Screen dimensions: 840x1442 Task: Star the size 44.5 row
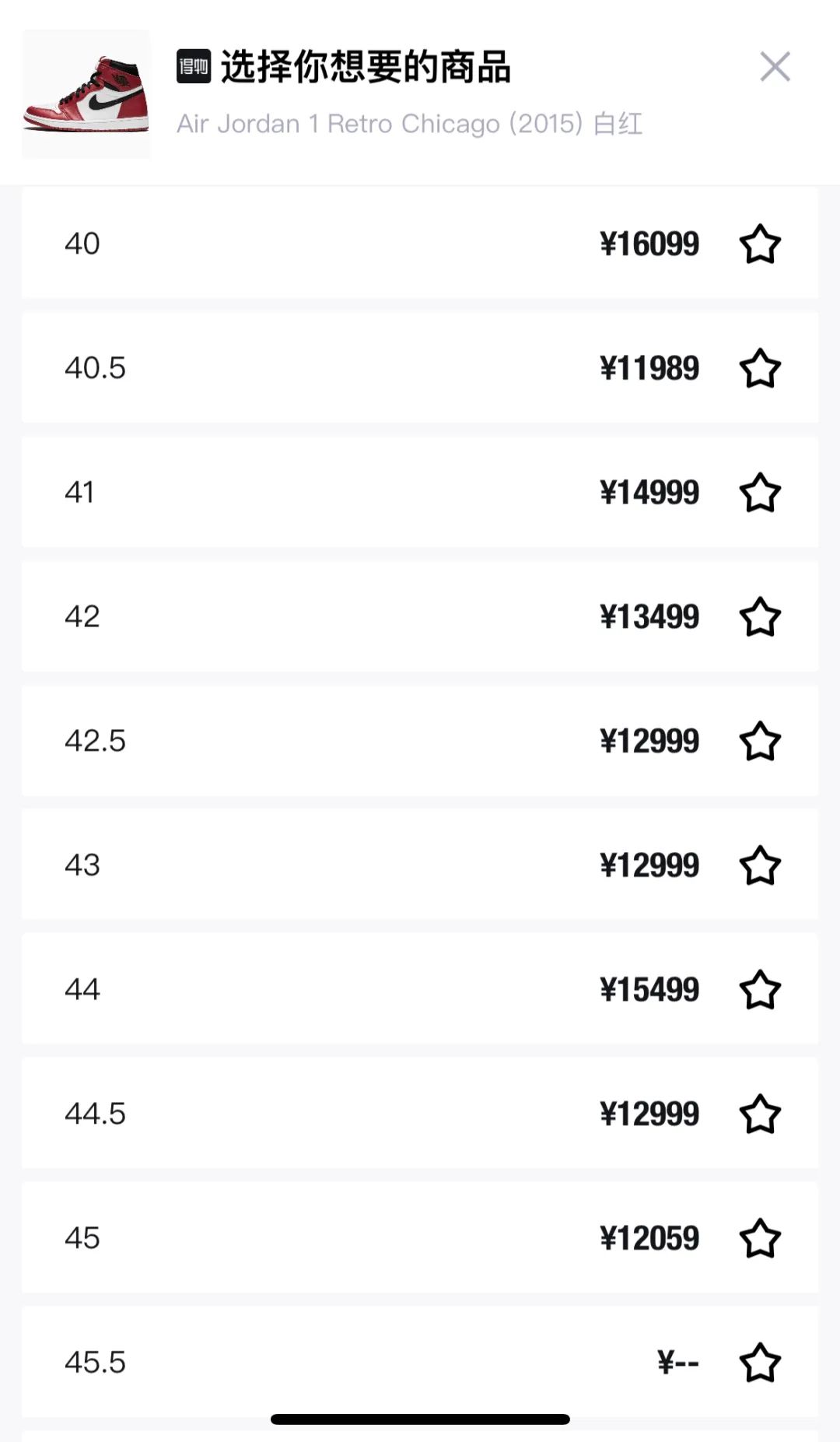[x=760, y=1114]
